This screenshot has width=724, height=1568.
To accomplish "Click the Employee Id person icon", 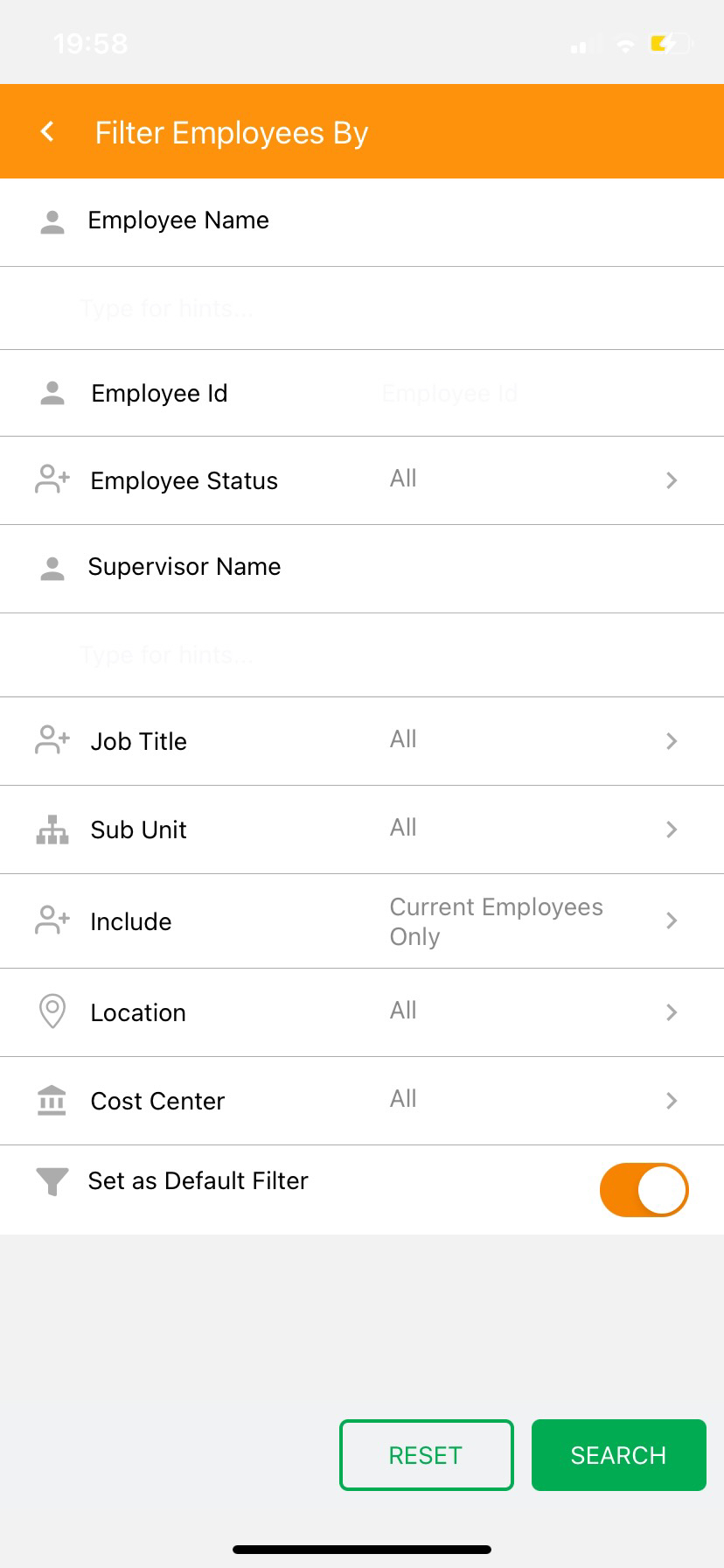I will [x=52, y=393].
